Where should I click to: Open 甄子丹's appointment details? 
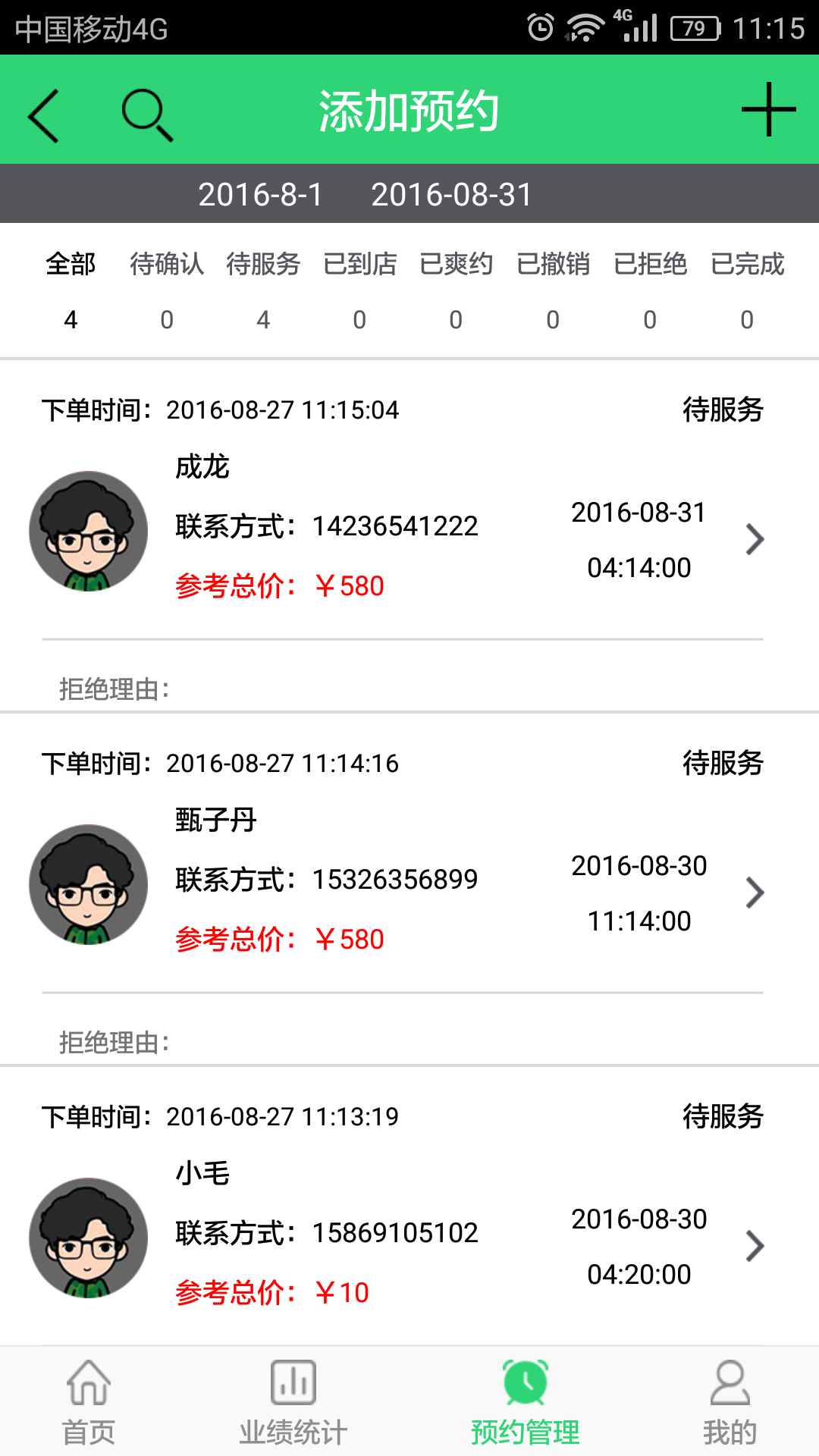click(754, 893)
